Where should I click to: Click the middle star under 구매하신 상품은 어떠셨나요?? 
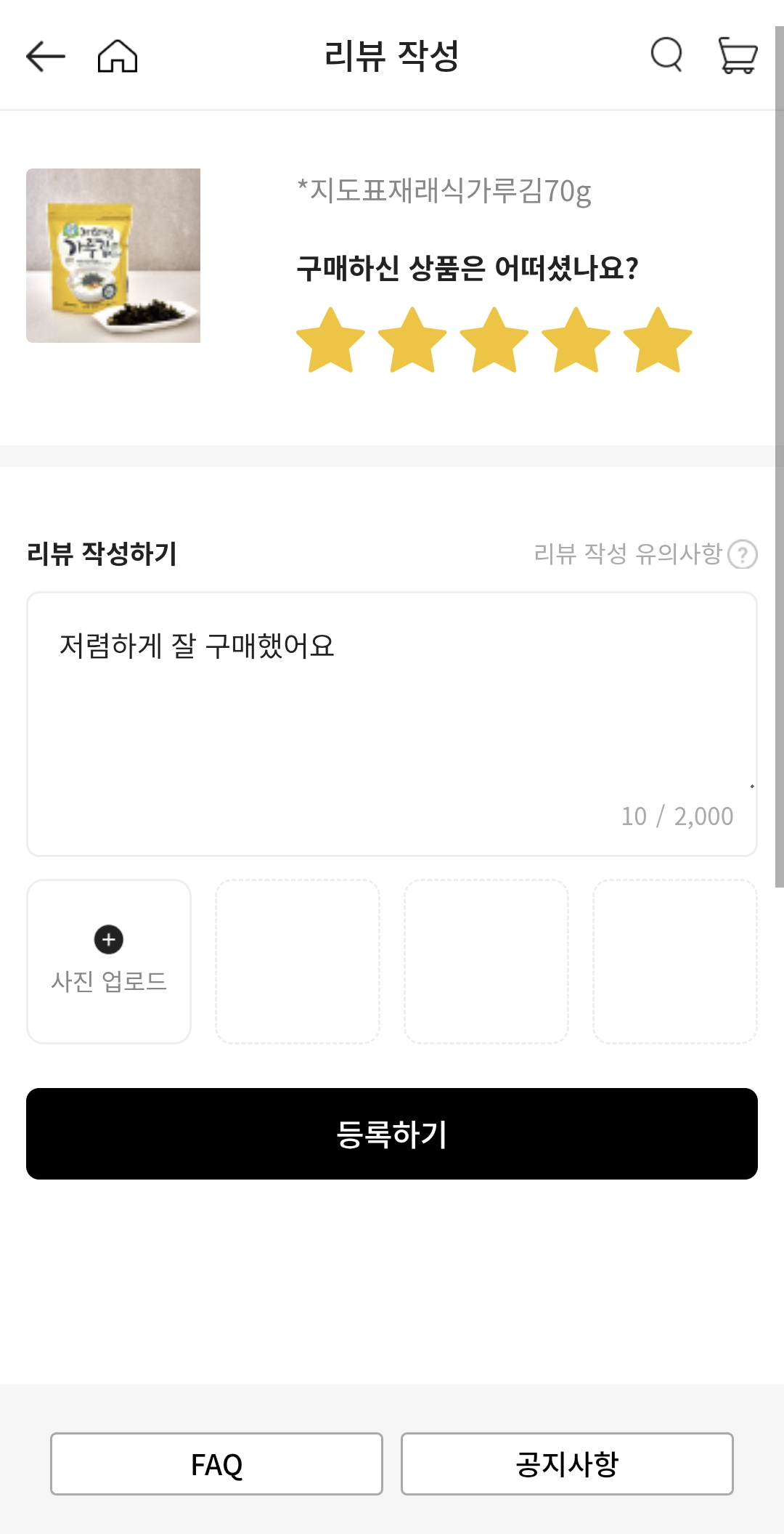click(496, 343)
